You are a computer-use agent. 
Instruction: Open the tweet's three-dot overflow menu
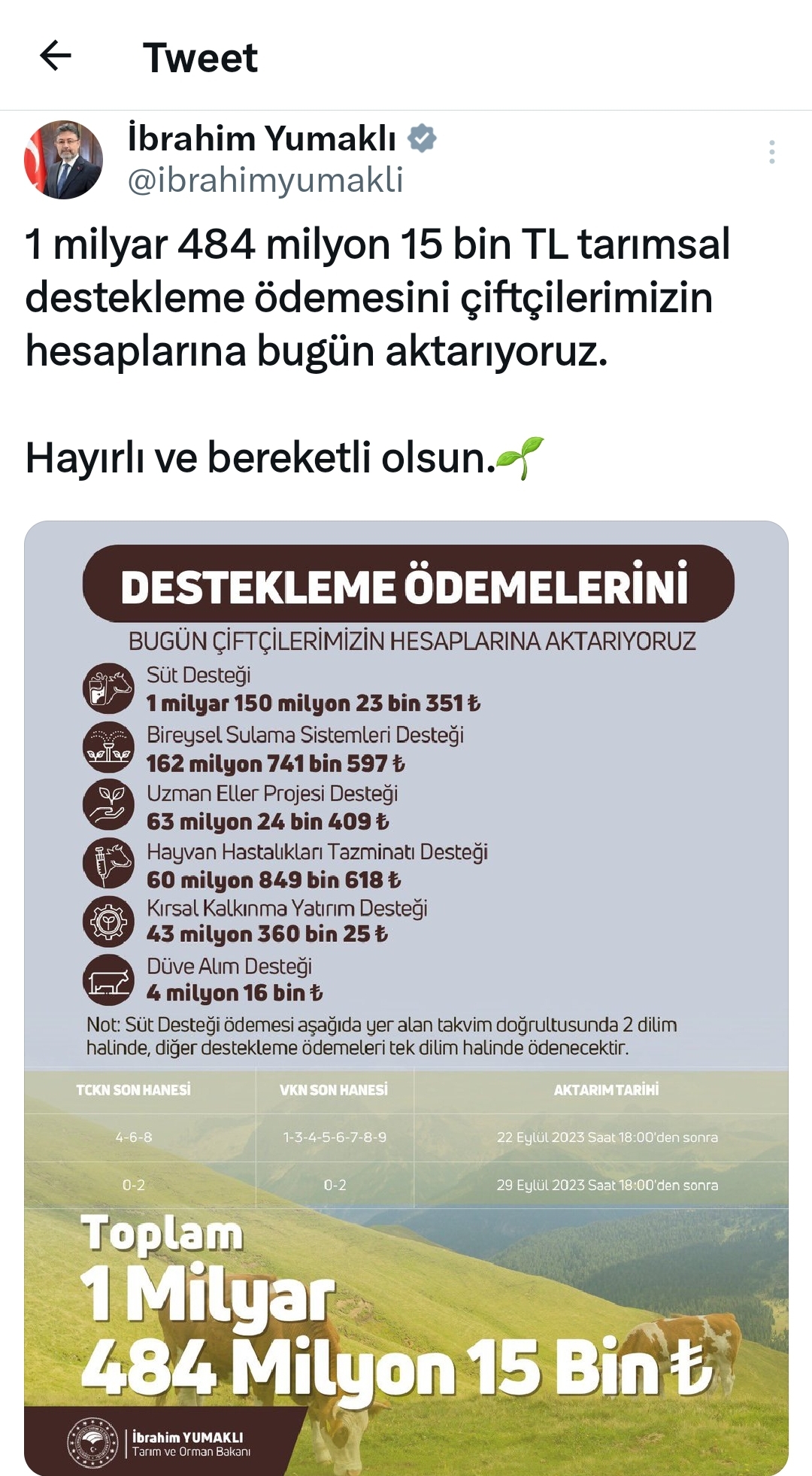coord(771,152)
